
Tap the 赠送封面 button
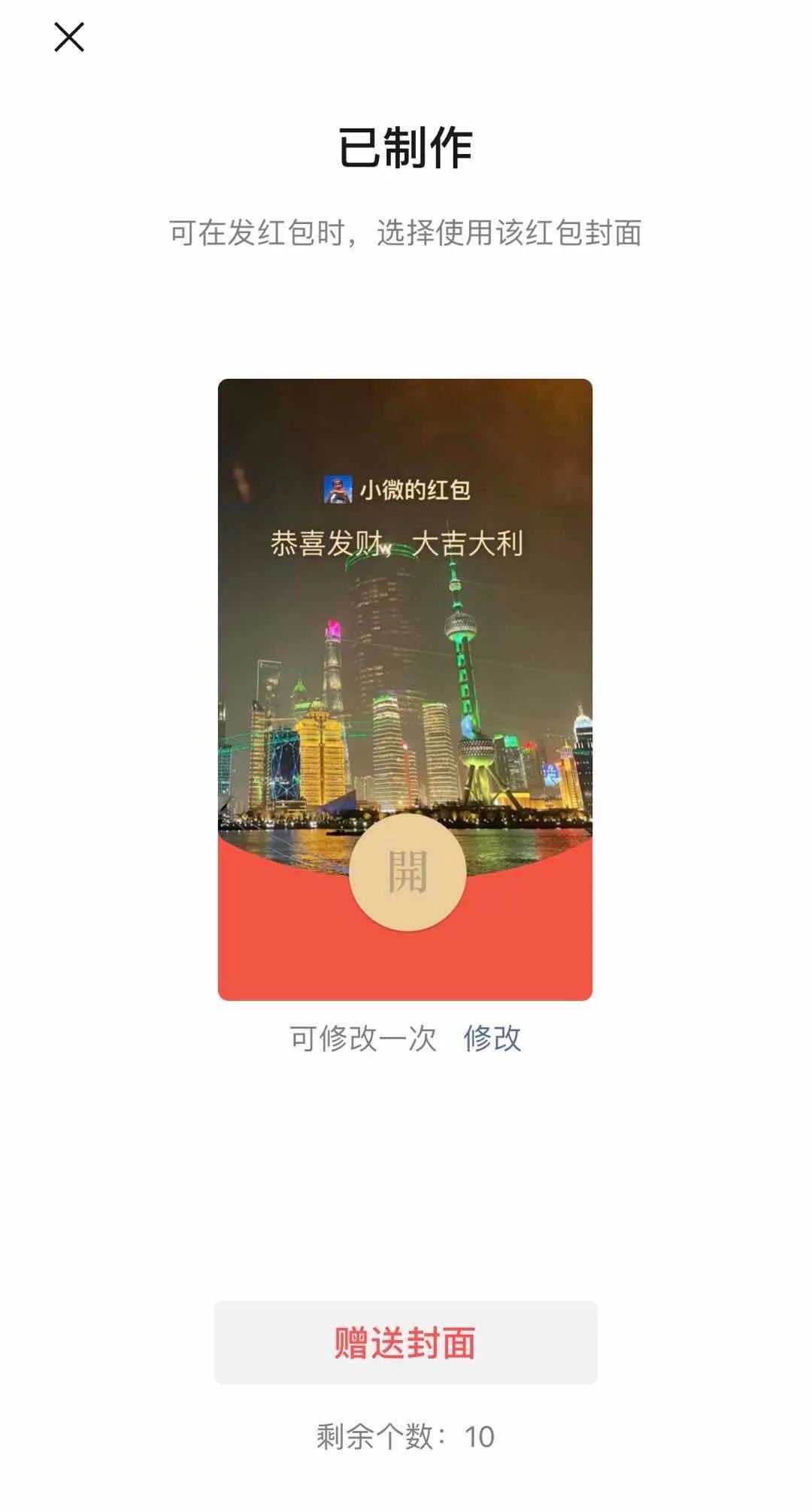405,1343
